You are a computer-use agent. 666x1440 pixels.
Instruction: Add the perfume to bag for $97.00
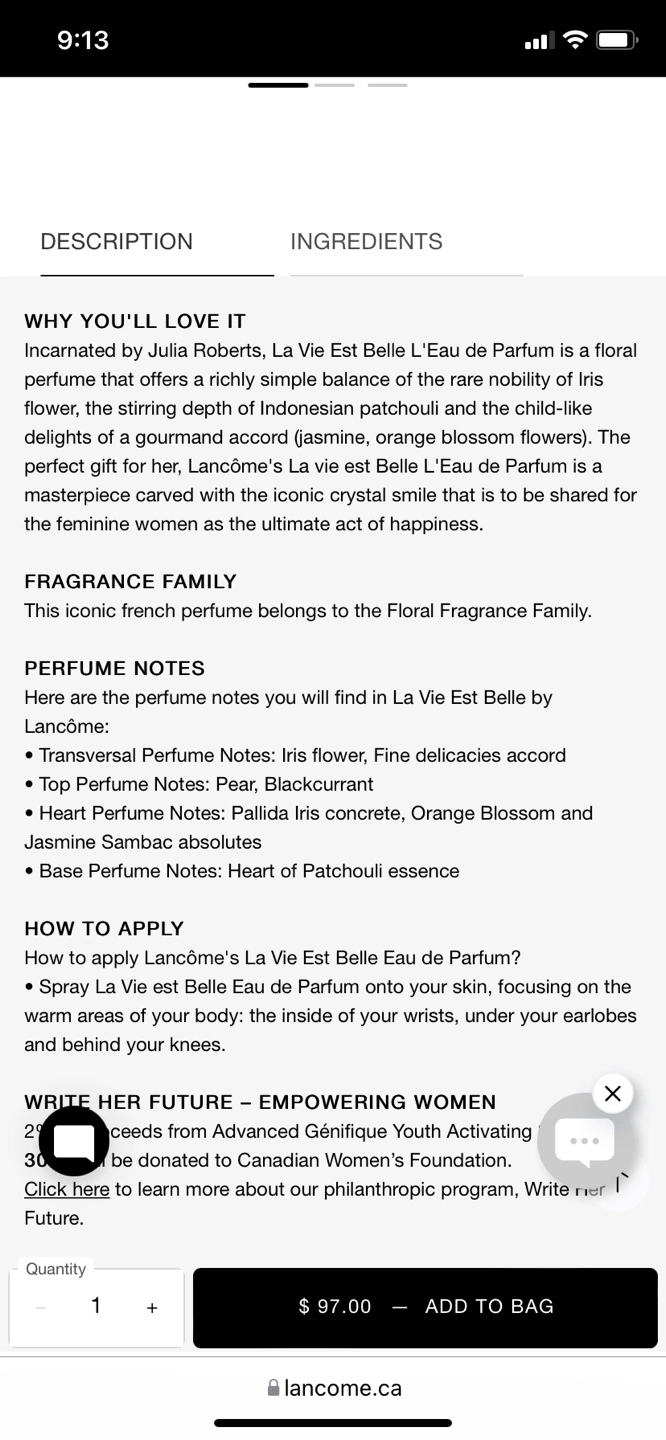(x=425, y=1307)
